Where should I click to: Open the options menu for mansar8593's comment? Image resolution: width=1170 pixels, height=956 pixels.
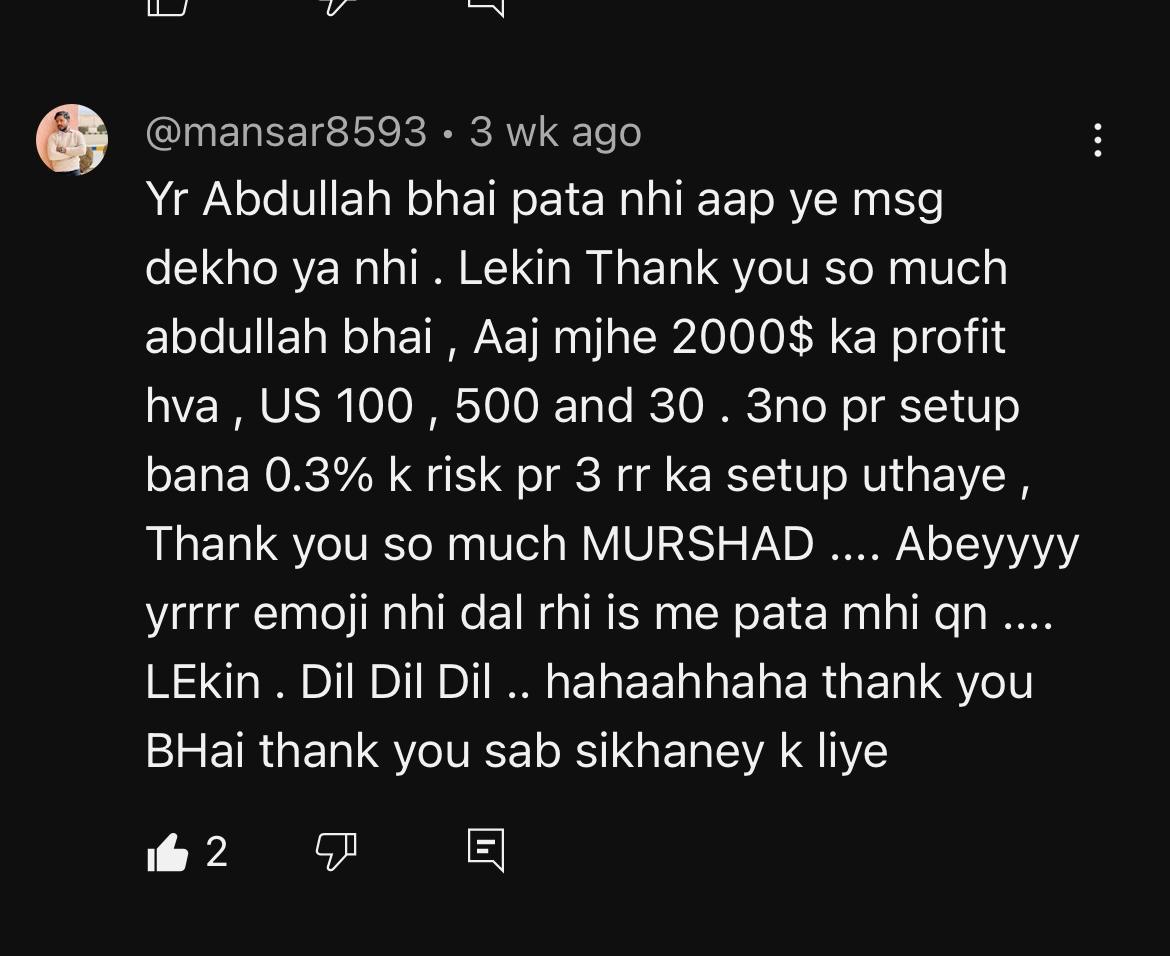1098,140
